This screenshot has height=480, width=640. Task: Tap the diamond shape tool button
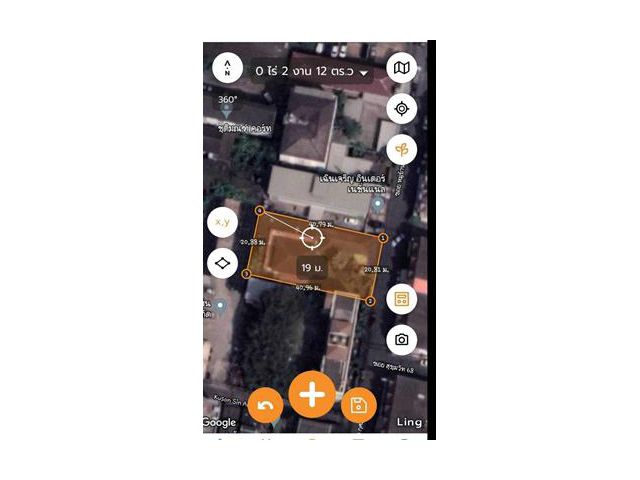pos(222,264)
